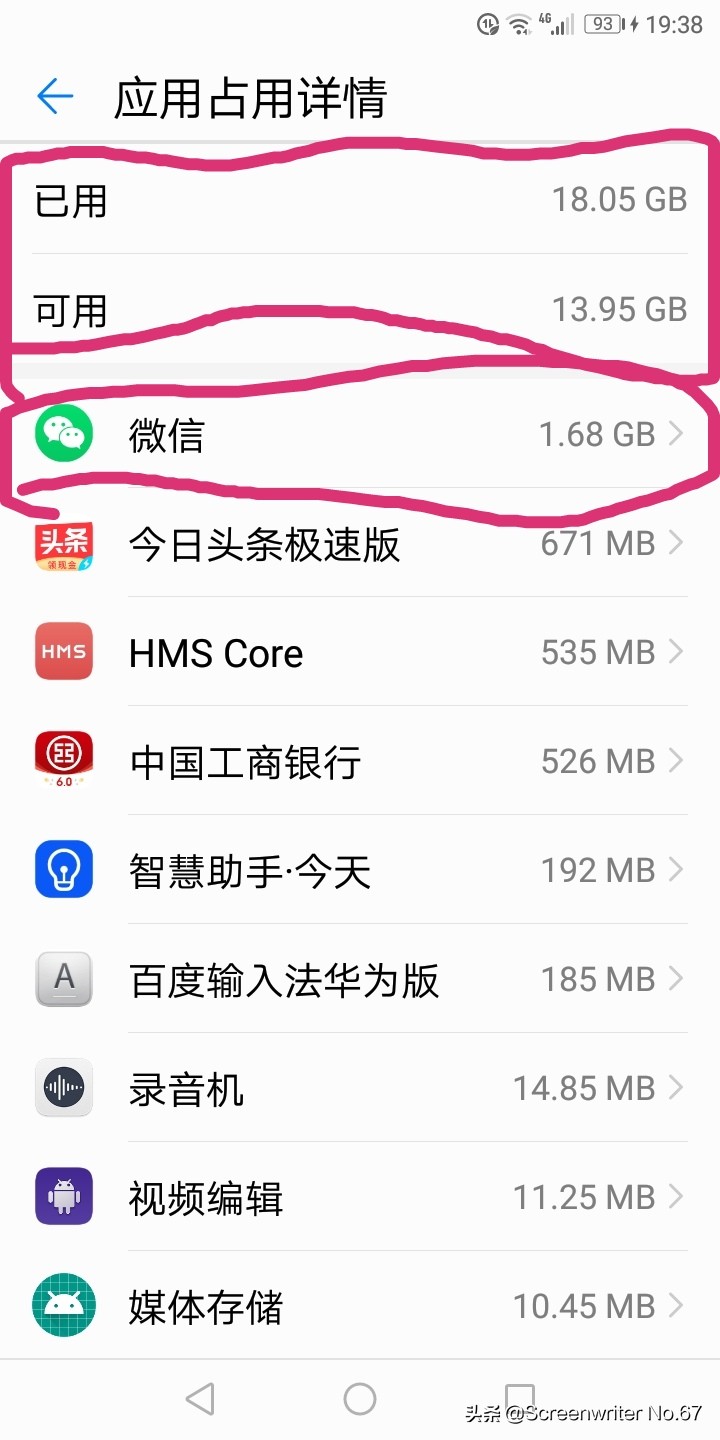The width and height of the screenshot is (720, 1440).
Task: Tap the 智慧助手·今天 assistant icon
Action: [x=64, y=870]
